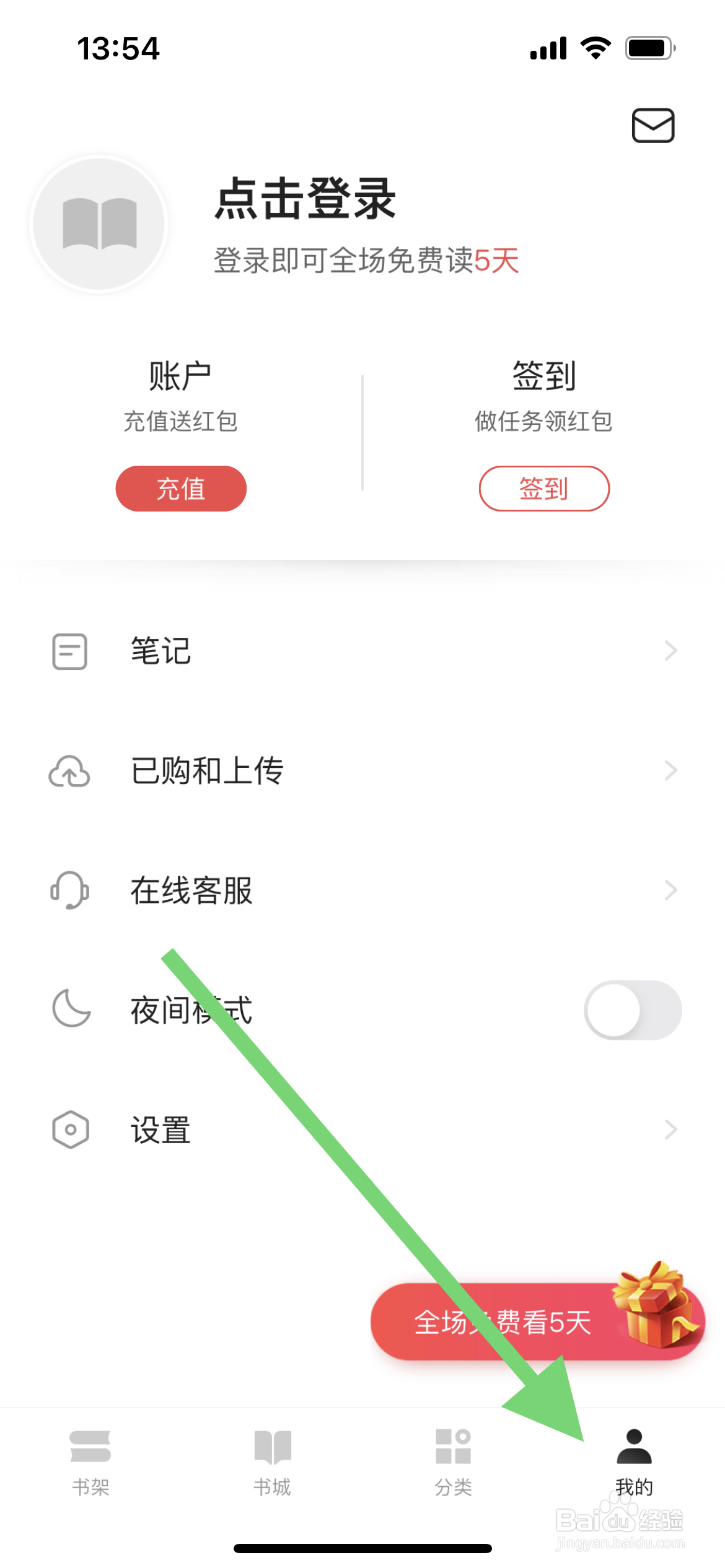Expand the 设置 row arrow
The height and width of the screenshot is (1568, 725).
click(x=672, y=1130)
